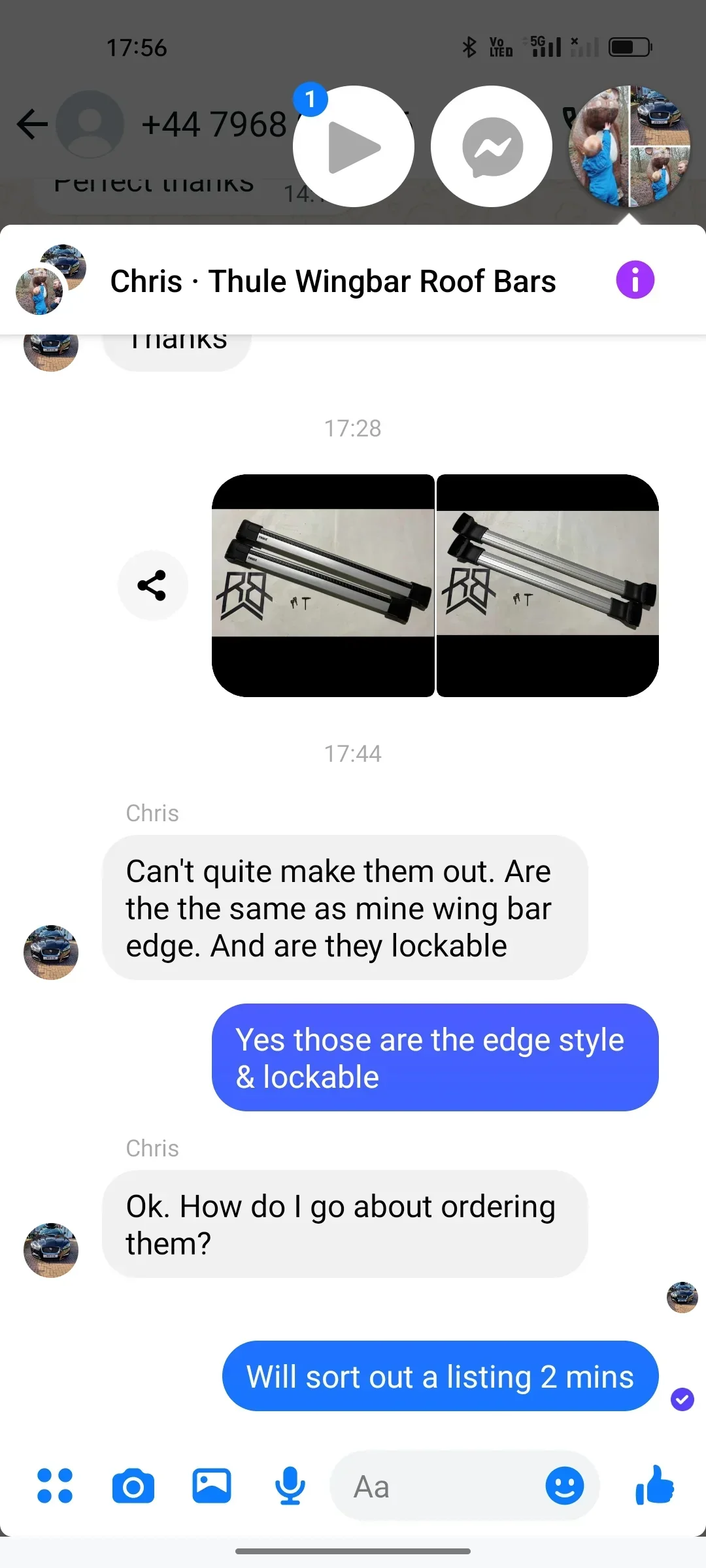Open the second roof bars photo
The height and width of the screenshot is (1568, 706).
[x=548, y=585]
